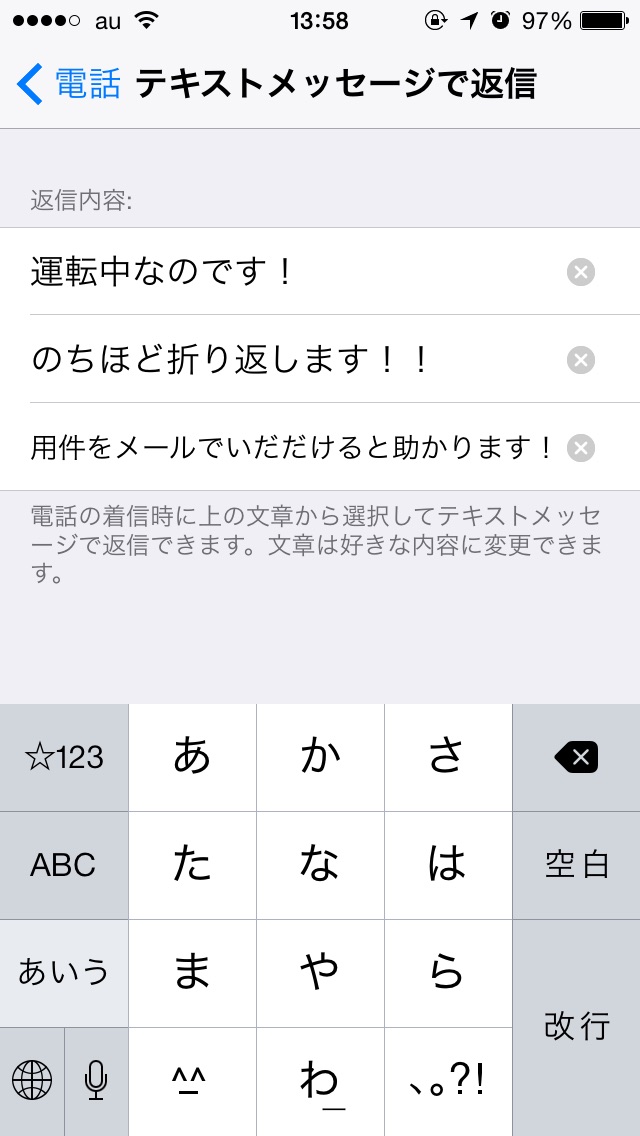Select the あいう kana keyboard mode
The width and height of the screenshot is (640, 1136).
[64, 972]
